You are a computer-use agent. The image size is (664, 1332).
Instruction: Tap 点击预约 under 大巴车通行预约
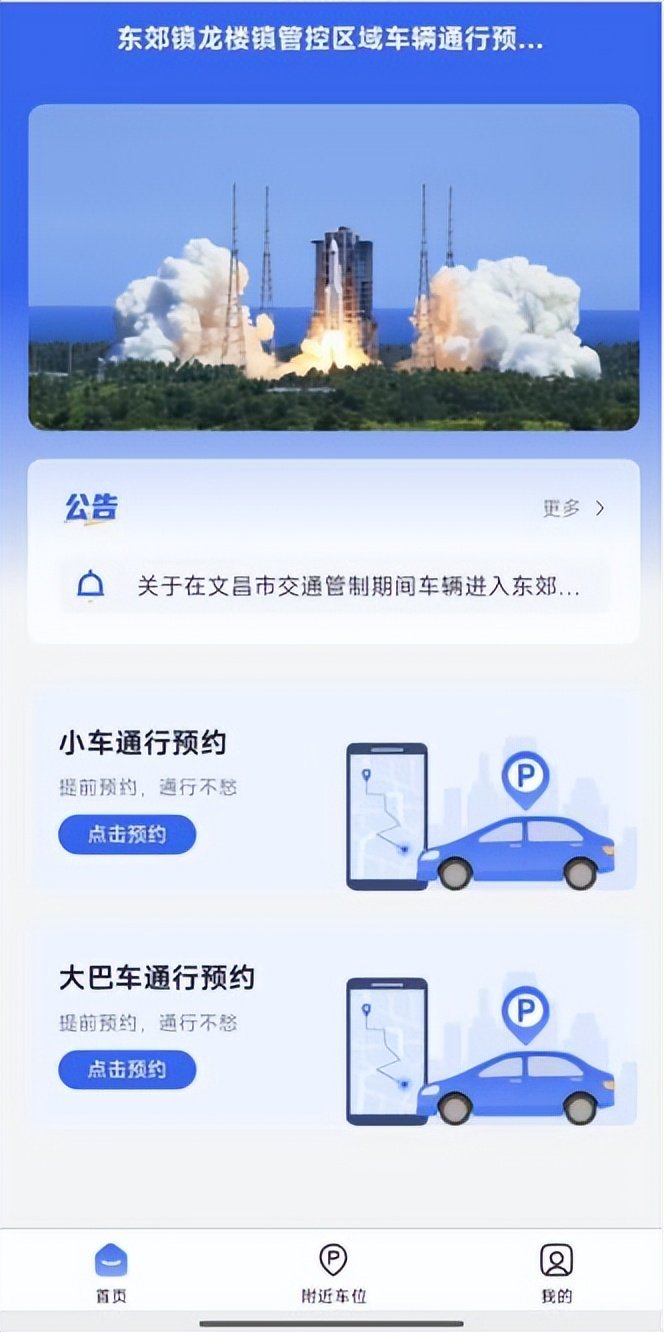click(x=127, y=1070)
